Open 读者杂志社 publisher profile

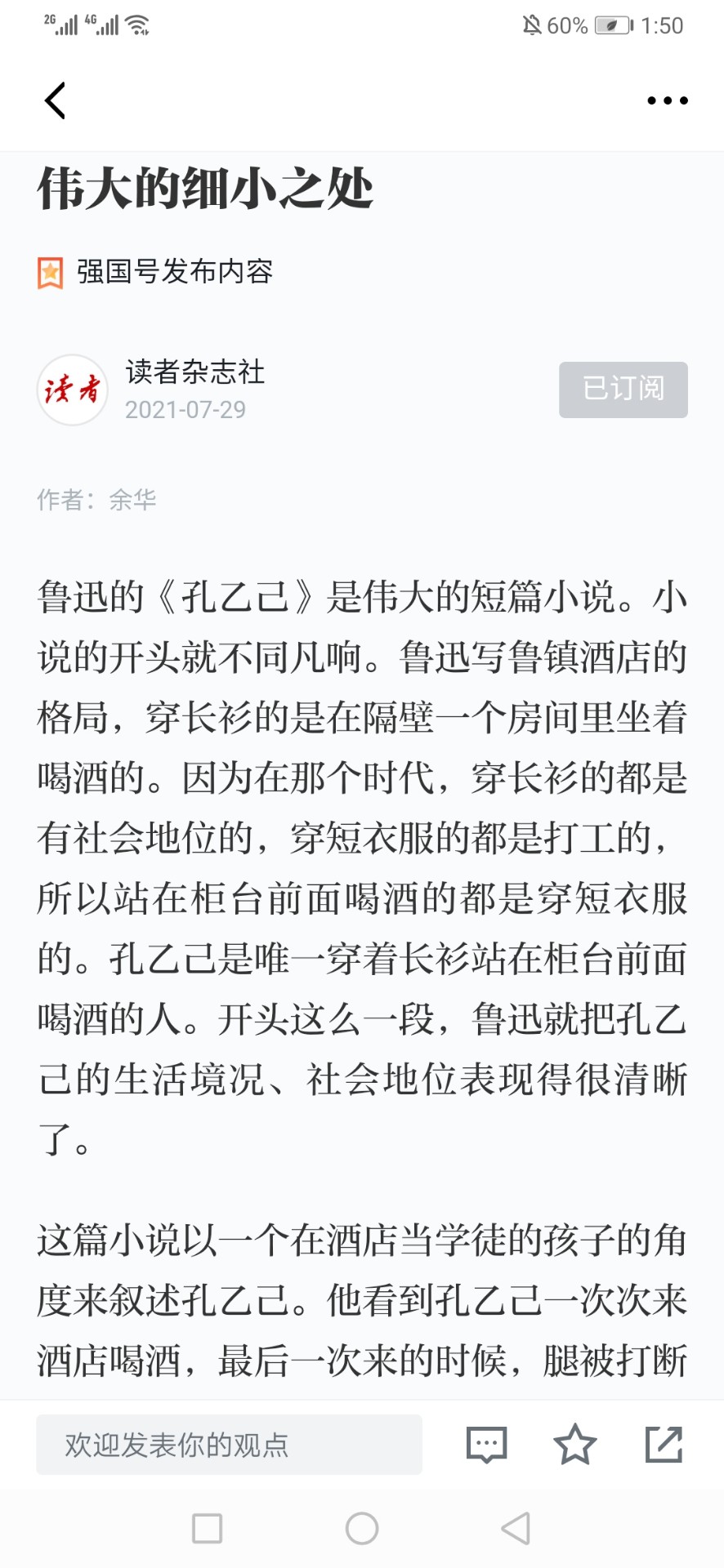tap(195, 372)
